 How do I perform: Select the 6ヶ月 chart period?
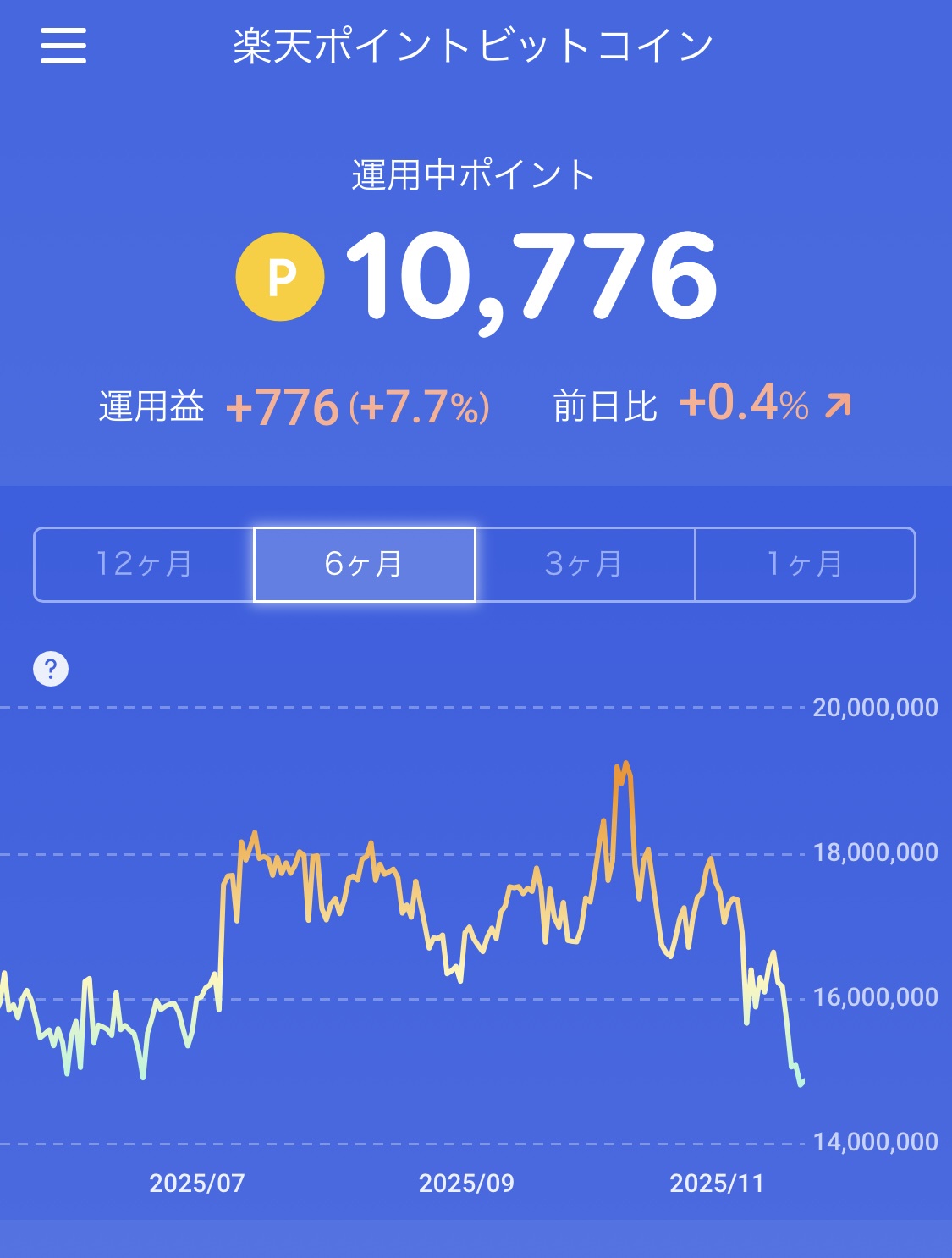click(365, 565)
